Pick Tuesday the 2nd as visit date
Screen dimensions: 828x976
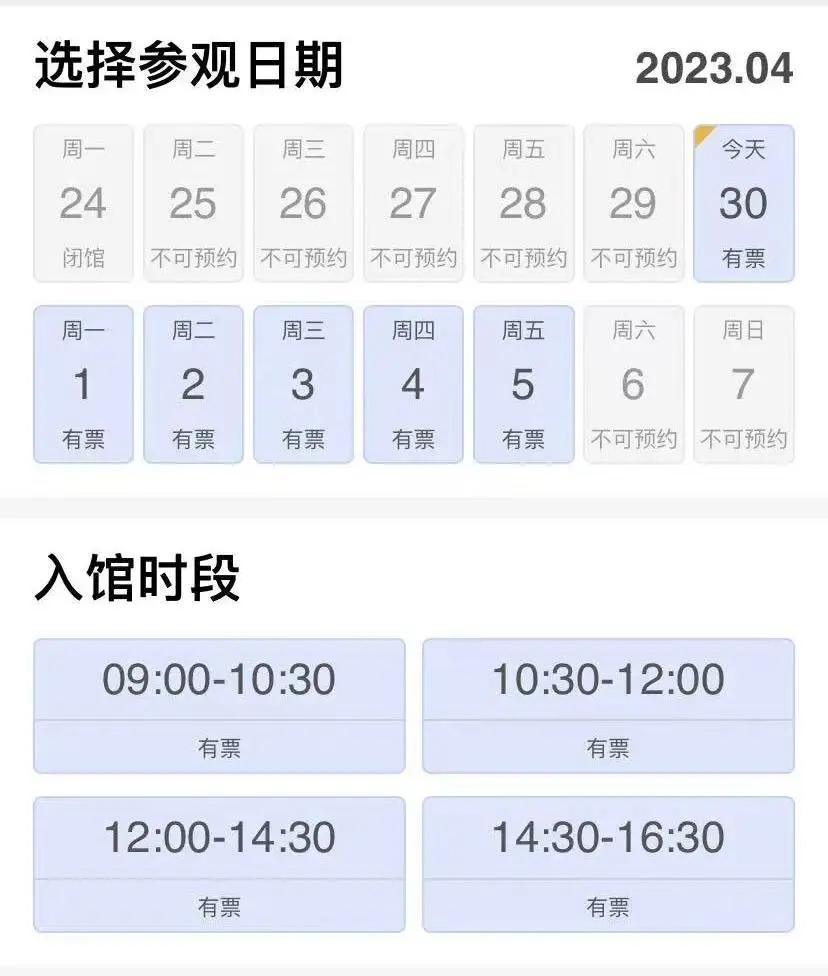[193, 385]
